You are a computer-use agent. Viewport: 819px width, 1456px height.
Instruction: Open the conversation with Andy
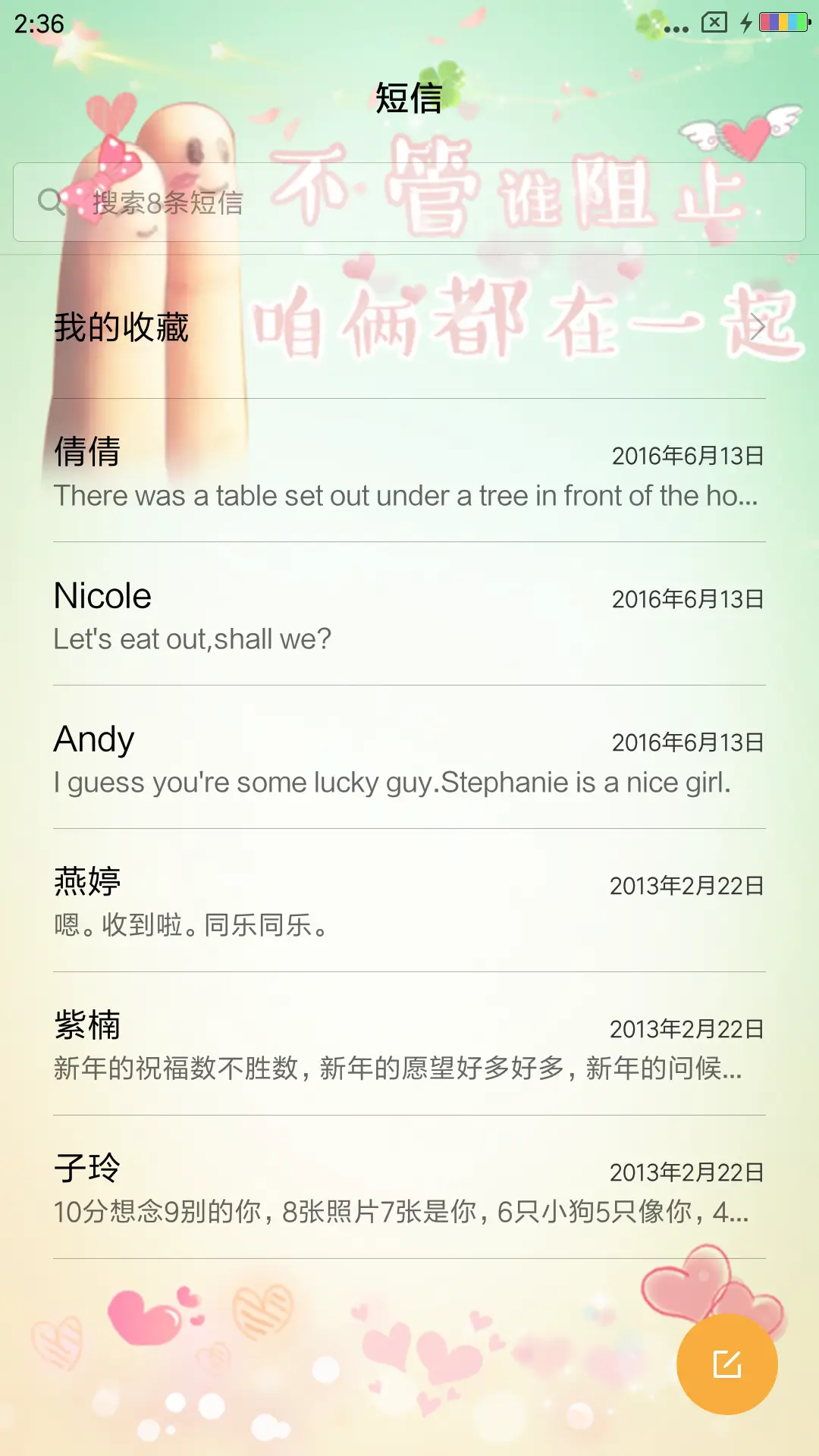(x=409, y=758)
